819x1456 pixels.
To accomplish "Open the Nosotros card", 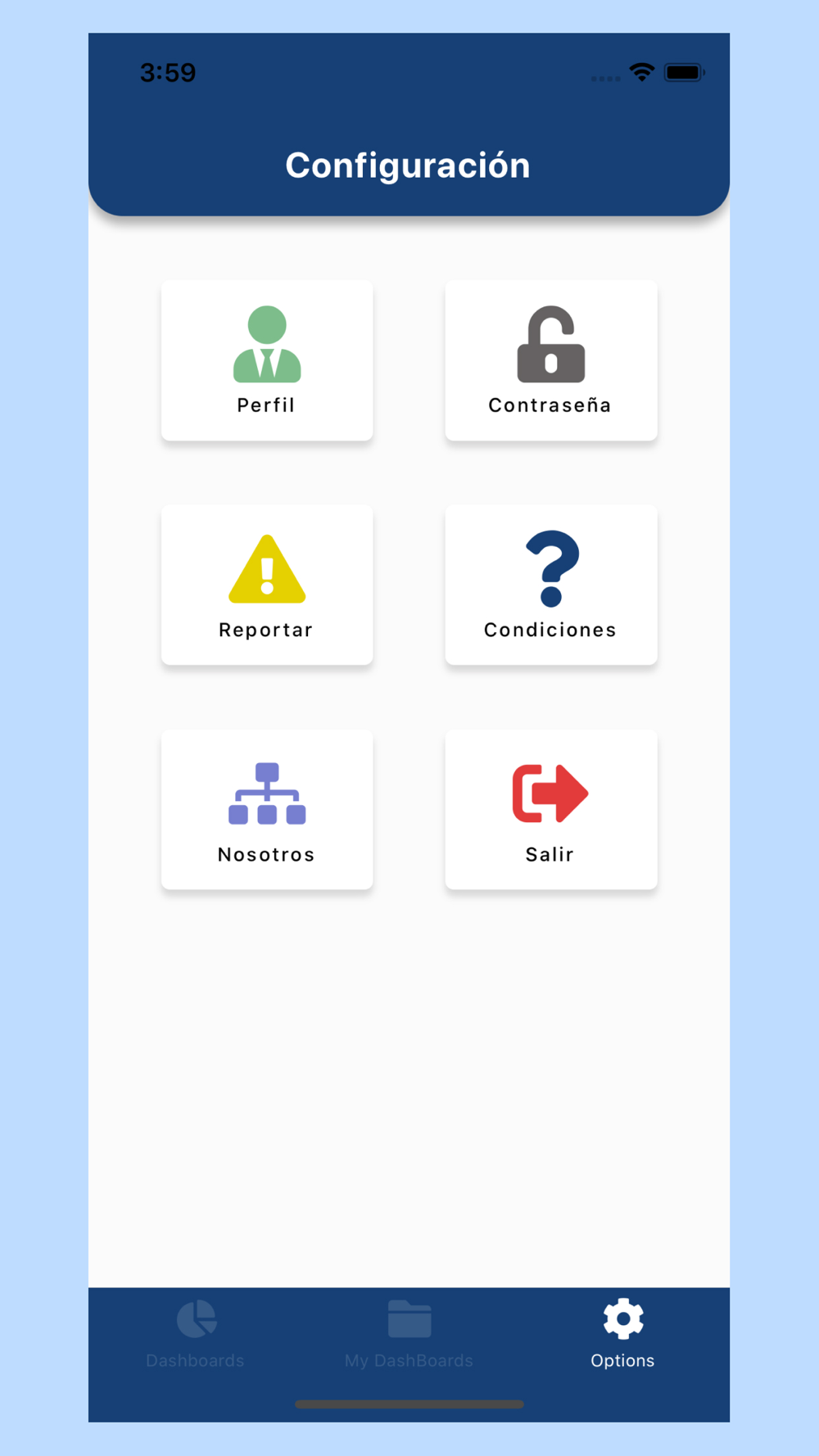I will 267,809.
